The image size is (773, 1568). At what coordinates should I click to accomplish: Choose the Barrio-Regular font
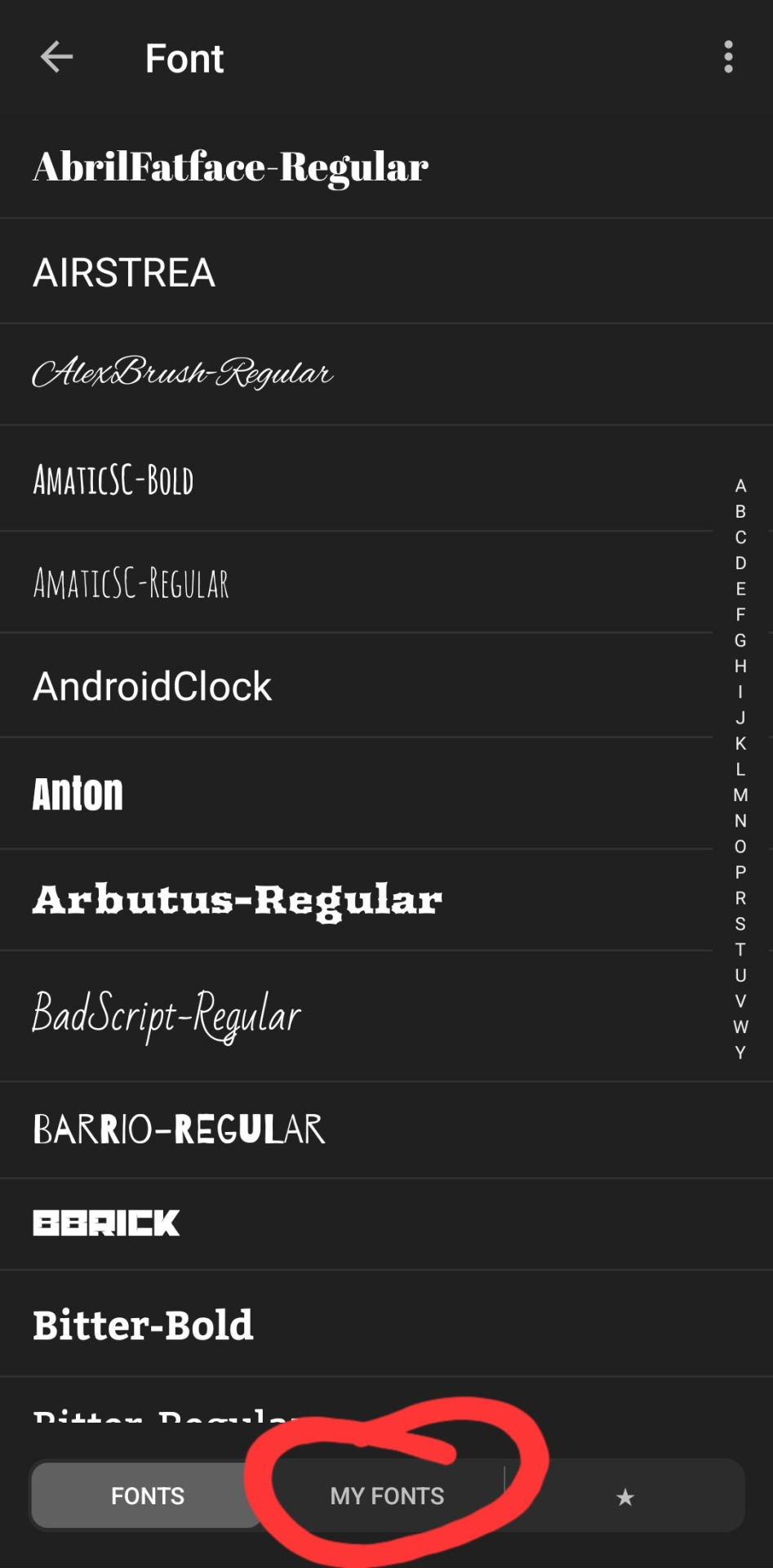pos(180,1129)
